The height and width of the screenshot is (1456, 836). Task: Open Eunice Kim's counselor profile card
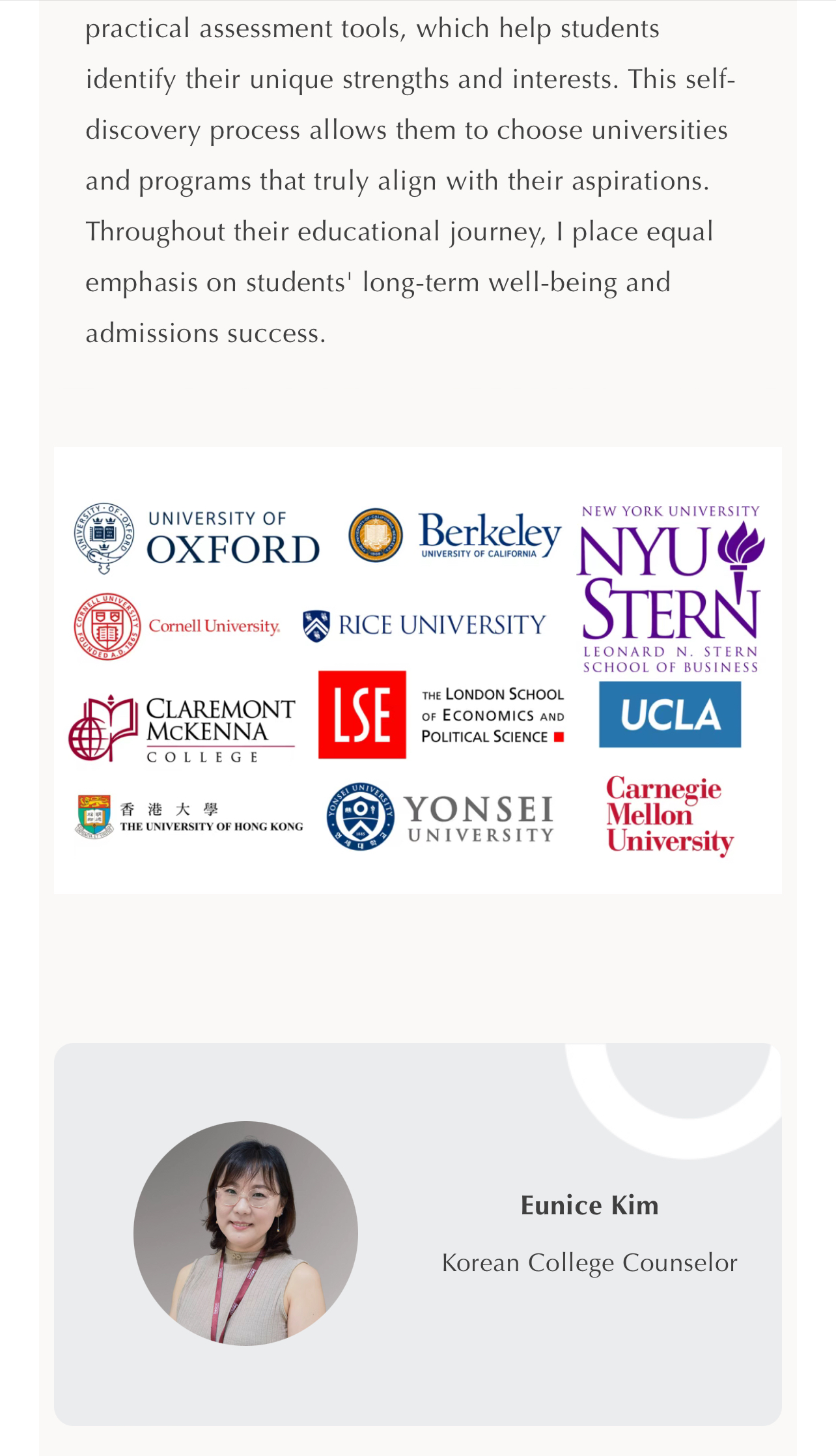[x=417, y=1234]
